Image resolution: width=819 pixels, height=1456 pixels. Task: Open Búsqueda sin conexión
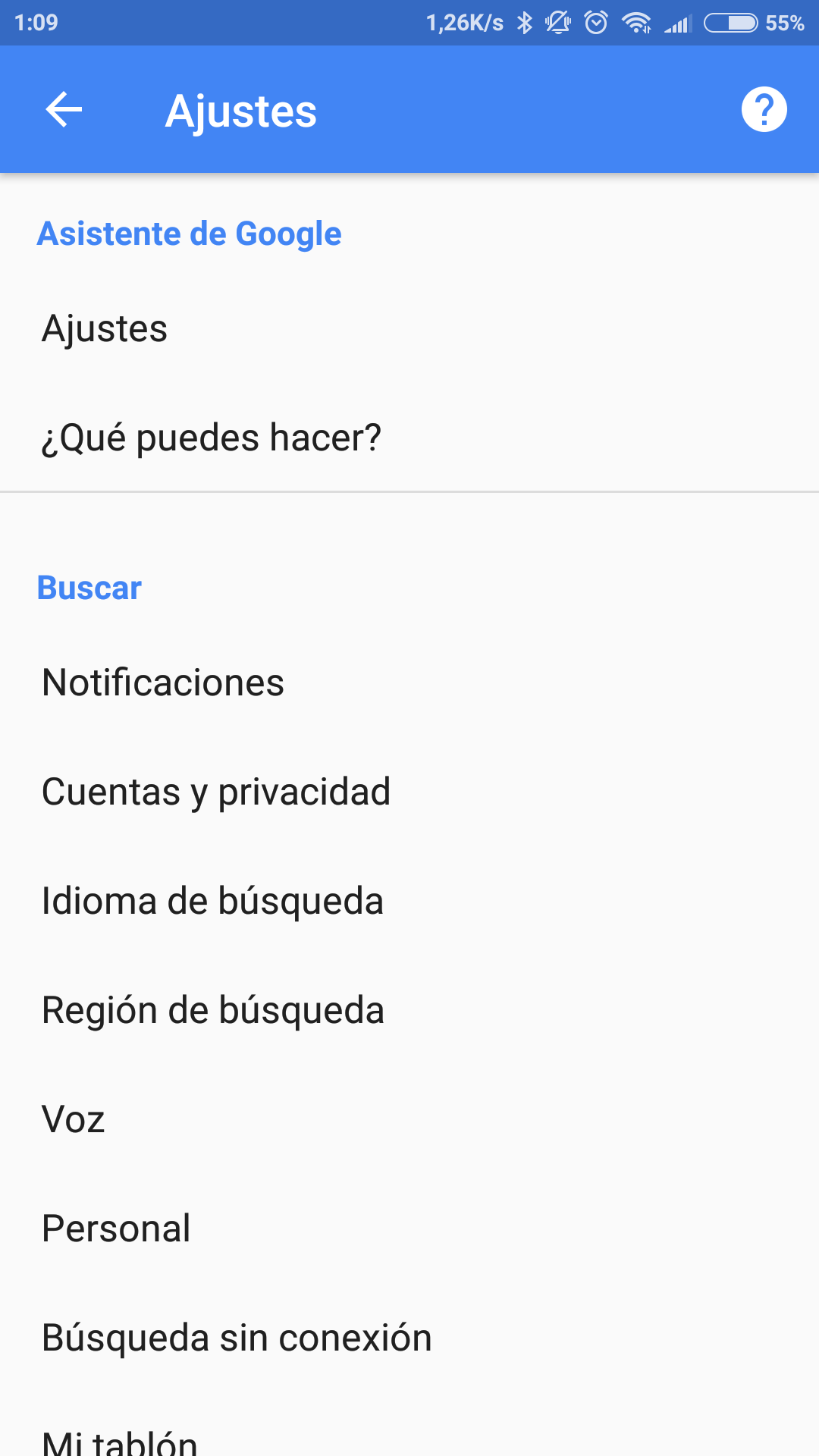(409, 1338)
